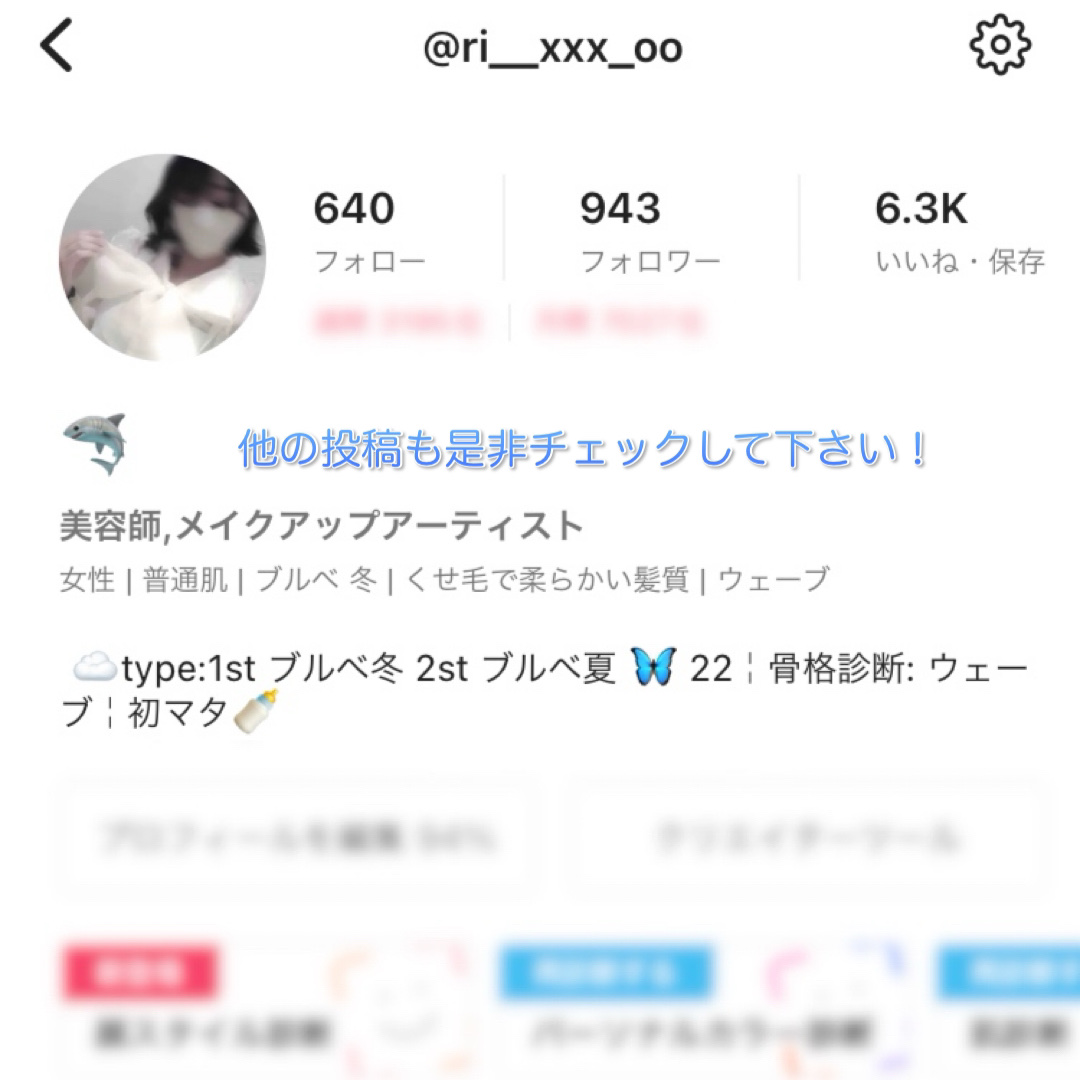The image size is (1080, 1080).
Task: Go back using the top-left arrow
Action: coord(57,48)
